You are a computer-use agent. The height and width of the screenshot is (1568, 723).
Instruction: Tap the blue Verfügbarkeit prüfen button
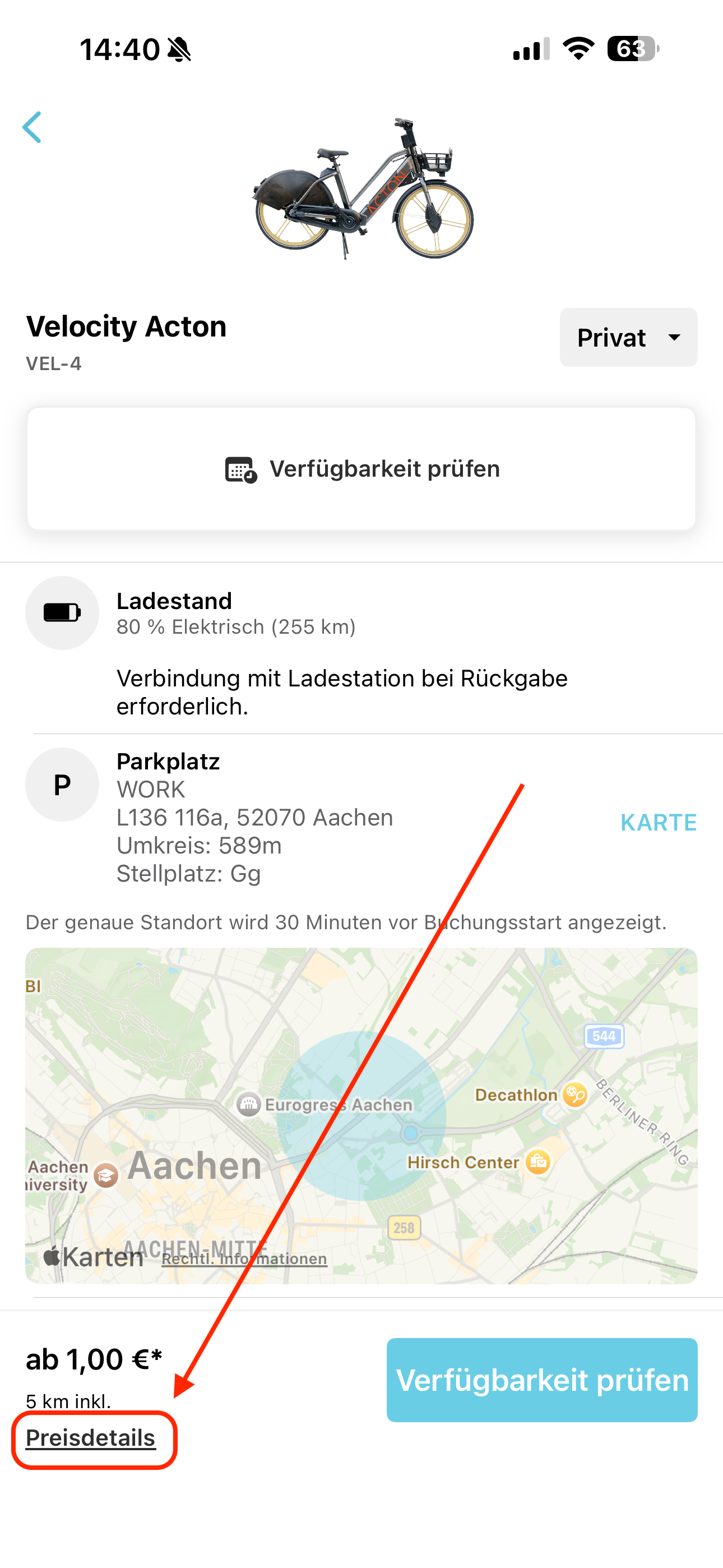541,1380
